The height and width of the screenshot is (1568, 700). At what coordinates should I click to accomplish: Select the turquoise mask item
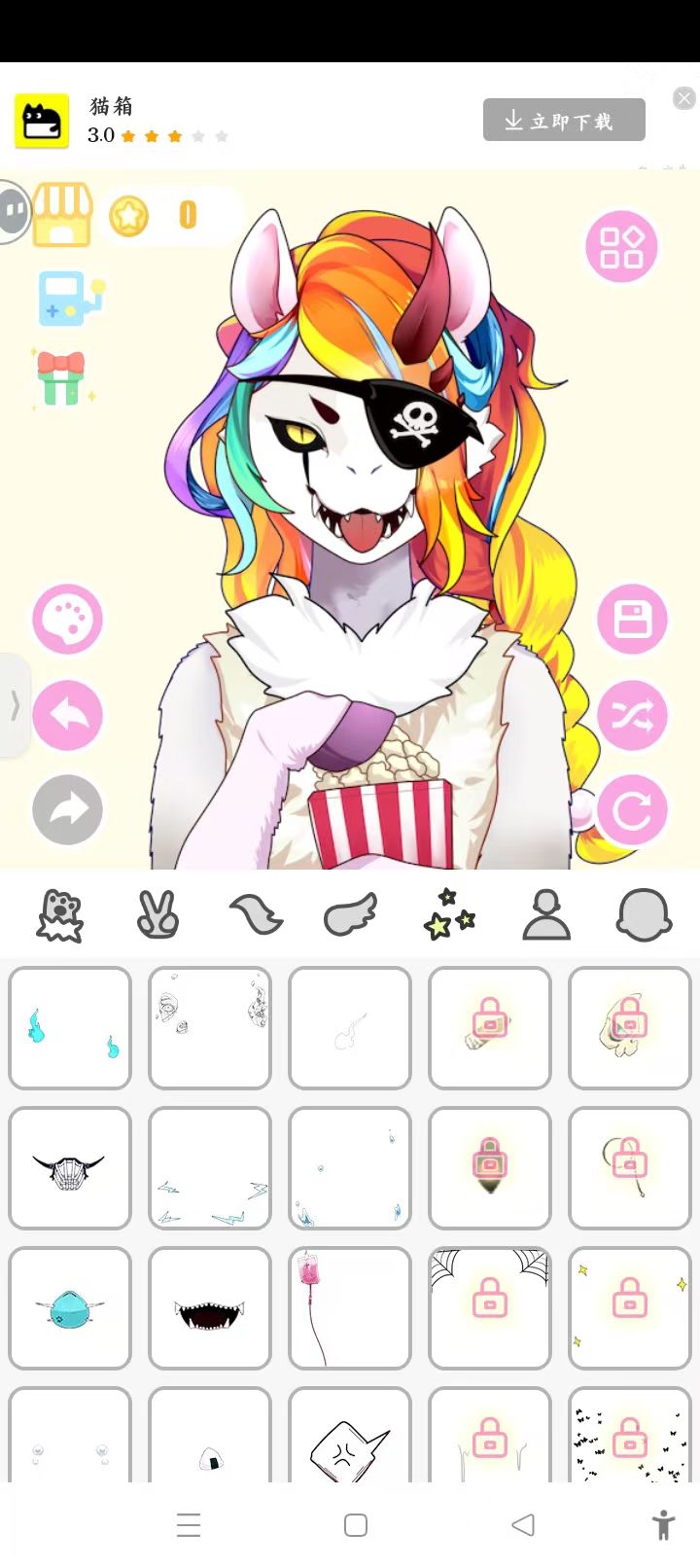(x=69, y=1307)
